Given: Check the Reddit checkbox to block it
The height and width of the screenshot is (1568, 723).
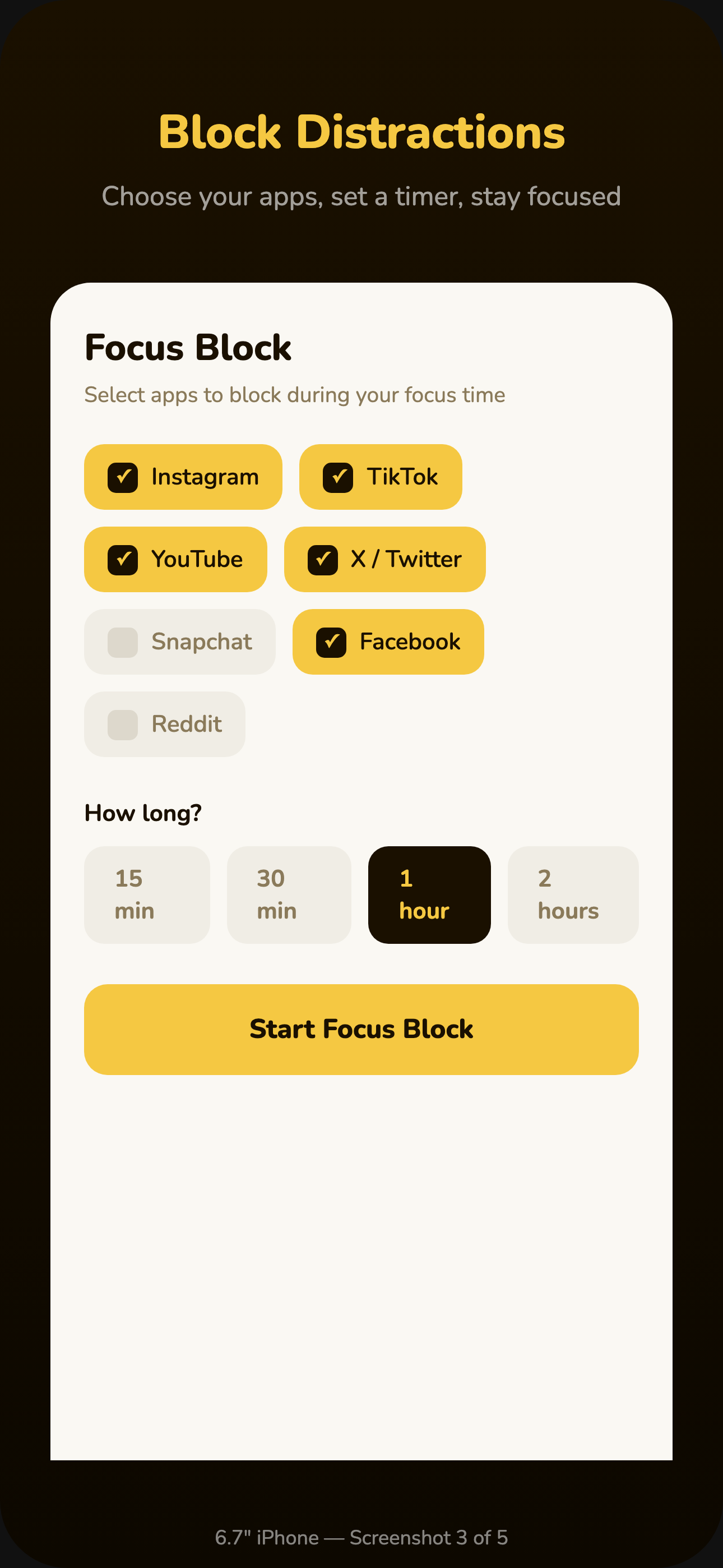Looking at the screenshot, I should click(x=164, y=725).
